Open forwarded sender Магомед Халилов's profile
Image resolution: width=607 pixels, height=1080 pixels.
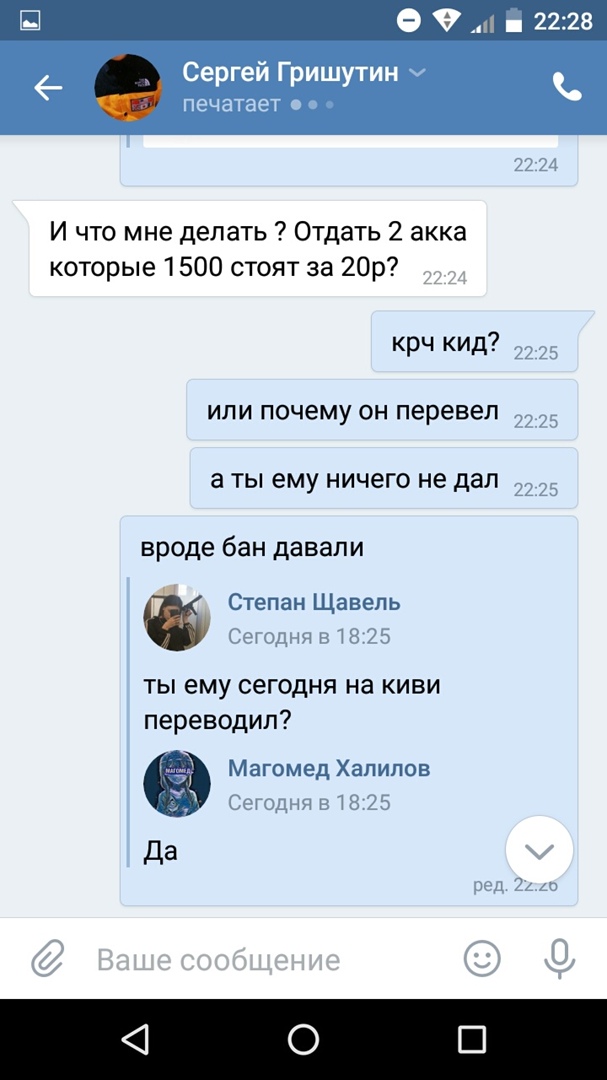329,768
